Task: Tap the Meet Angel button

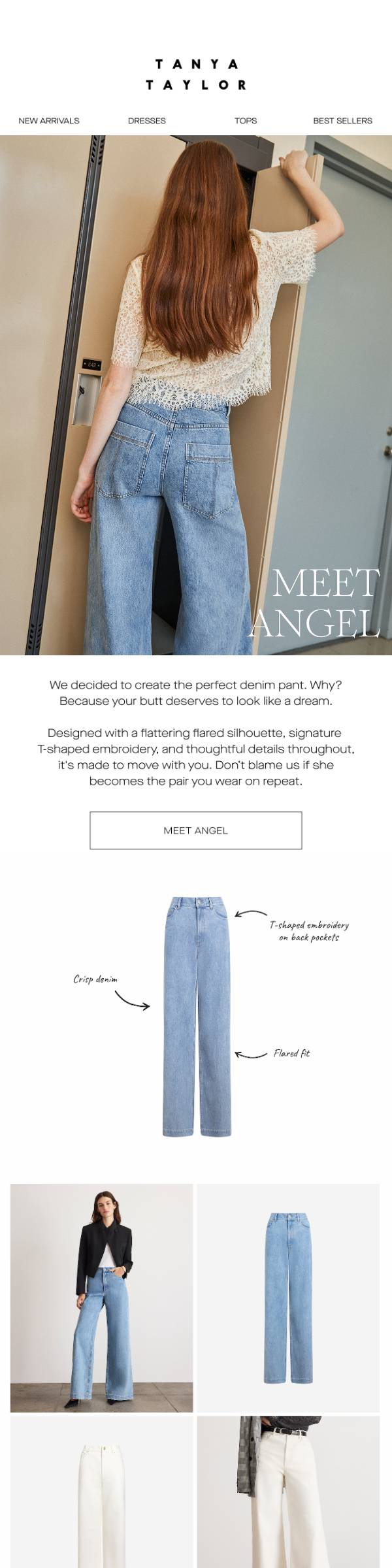Action: click(x=196, y=830)
